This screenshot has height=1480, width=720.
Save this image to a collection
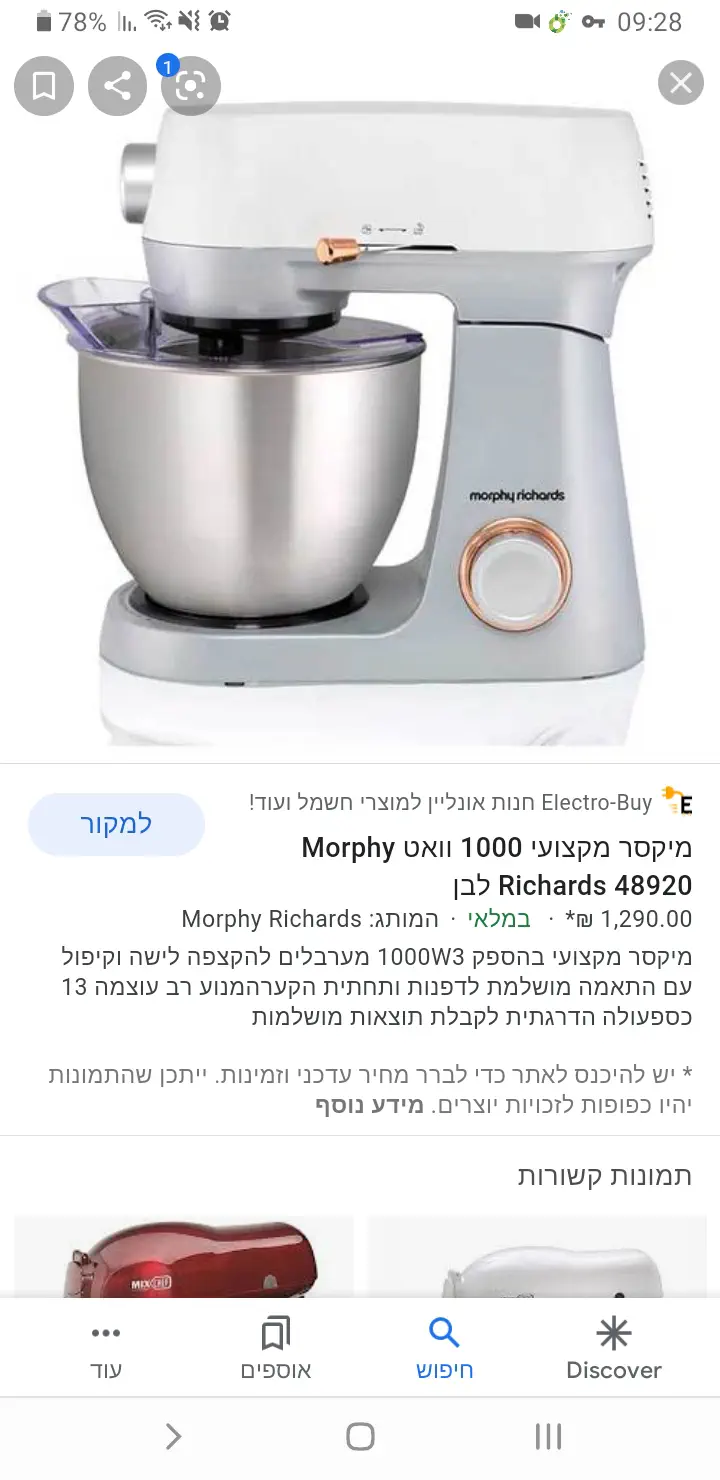tap(44, 86)
